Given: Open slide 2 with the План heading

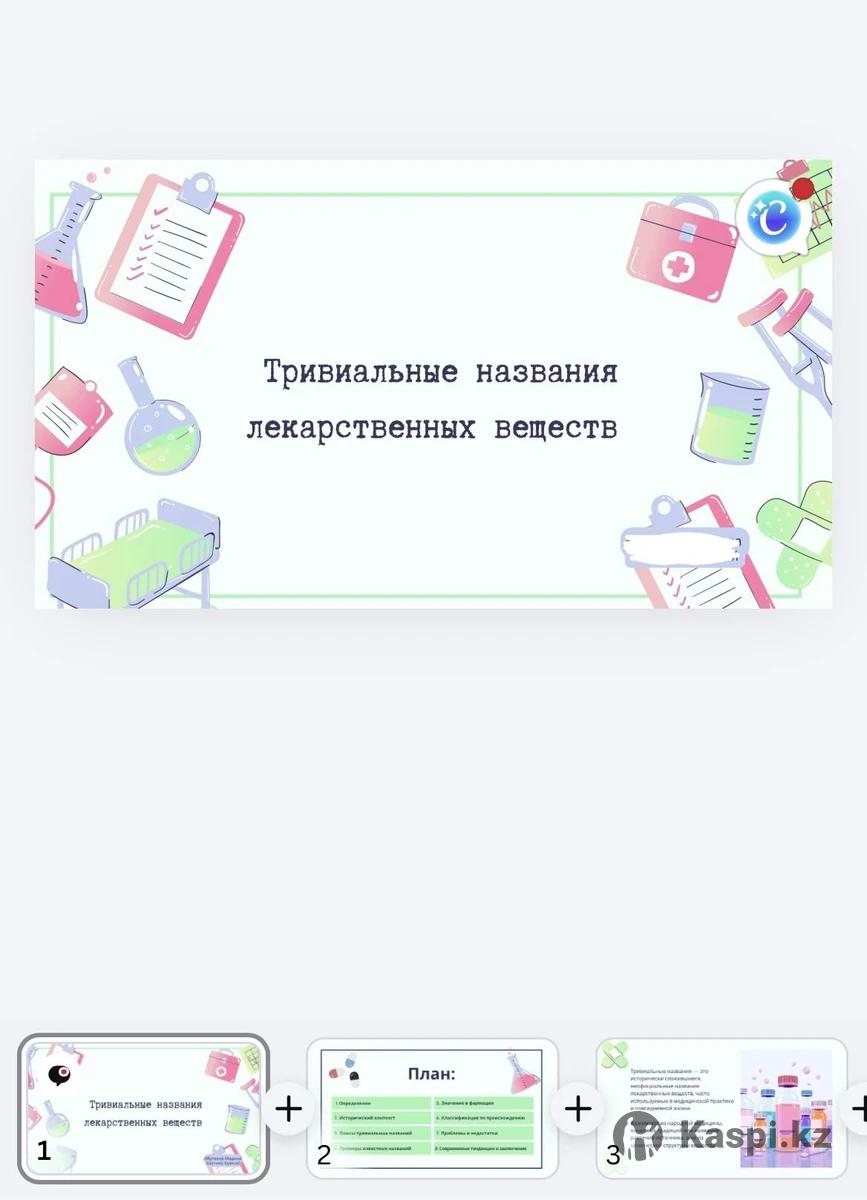Looking at the screenshot, I should pyautogui.click(x=433, y=1110).
